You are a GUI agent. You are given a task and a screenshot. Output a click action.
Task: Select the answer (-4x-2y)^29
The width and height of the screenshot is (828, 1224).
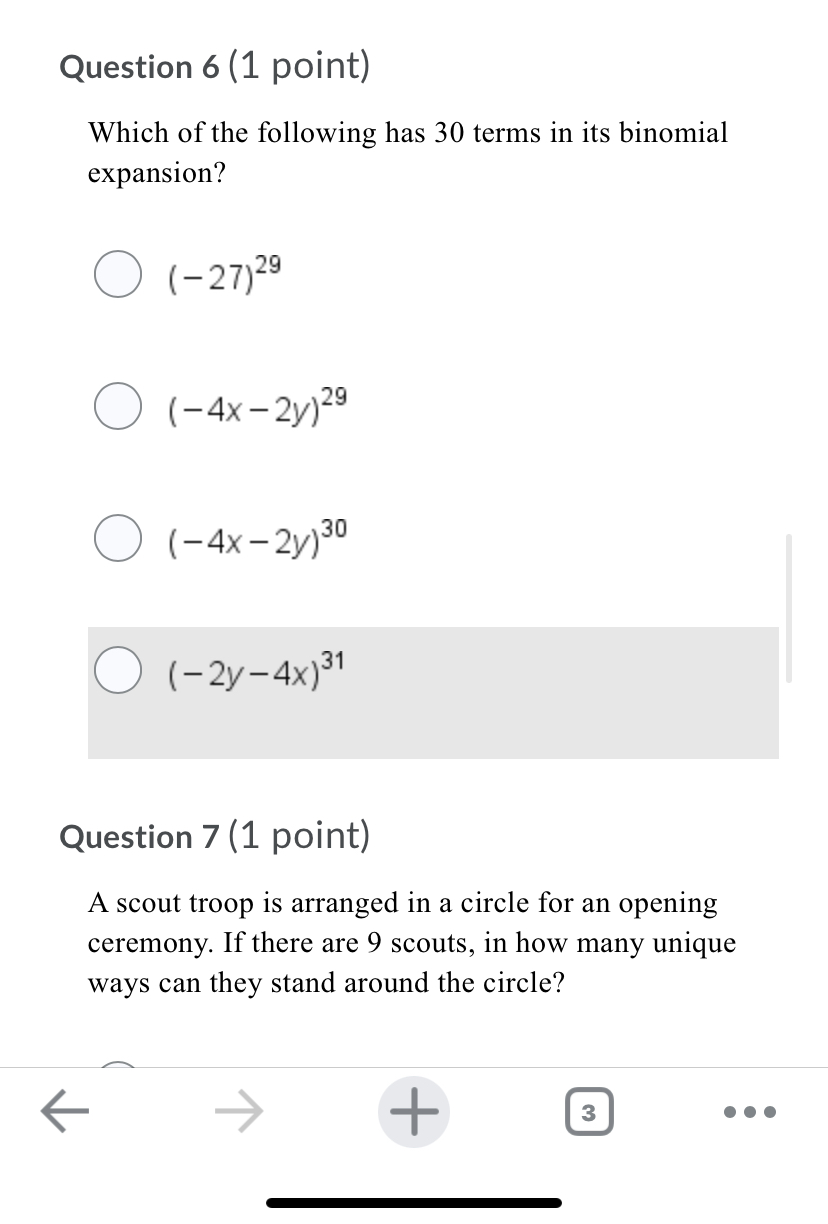pos(116,404)
